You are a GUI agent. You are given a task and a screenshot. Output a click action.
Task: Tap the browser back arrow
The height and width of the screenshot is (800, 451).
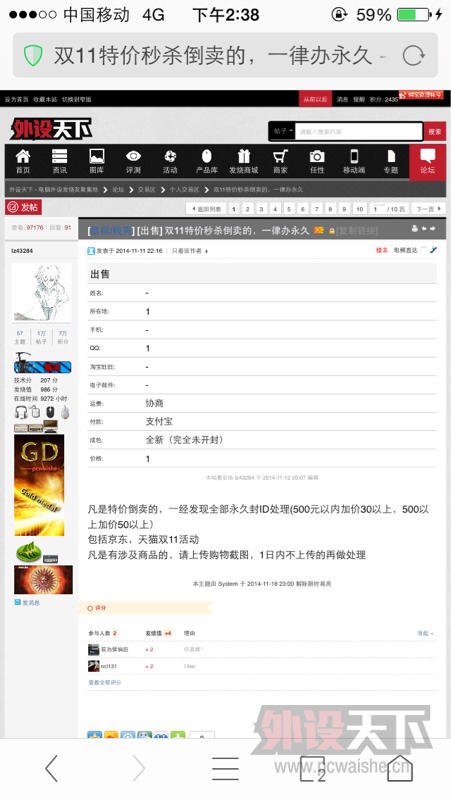point(52,768)
